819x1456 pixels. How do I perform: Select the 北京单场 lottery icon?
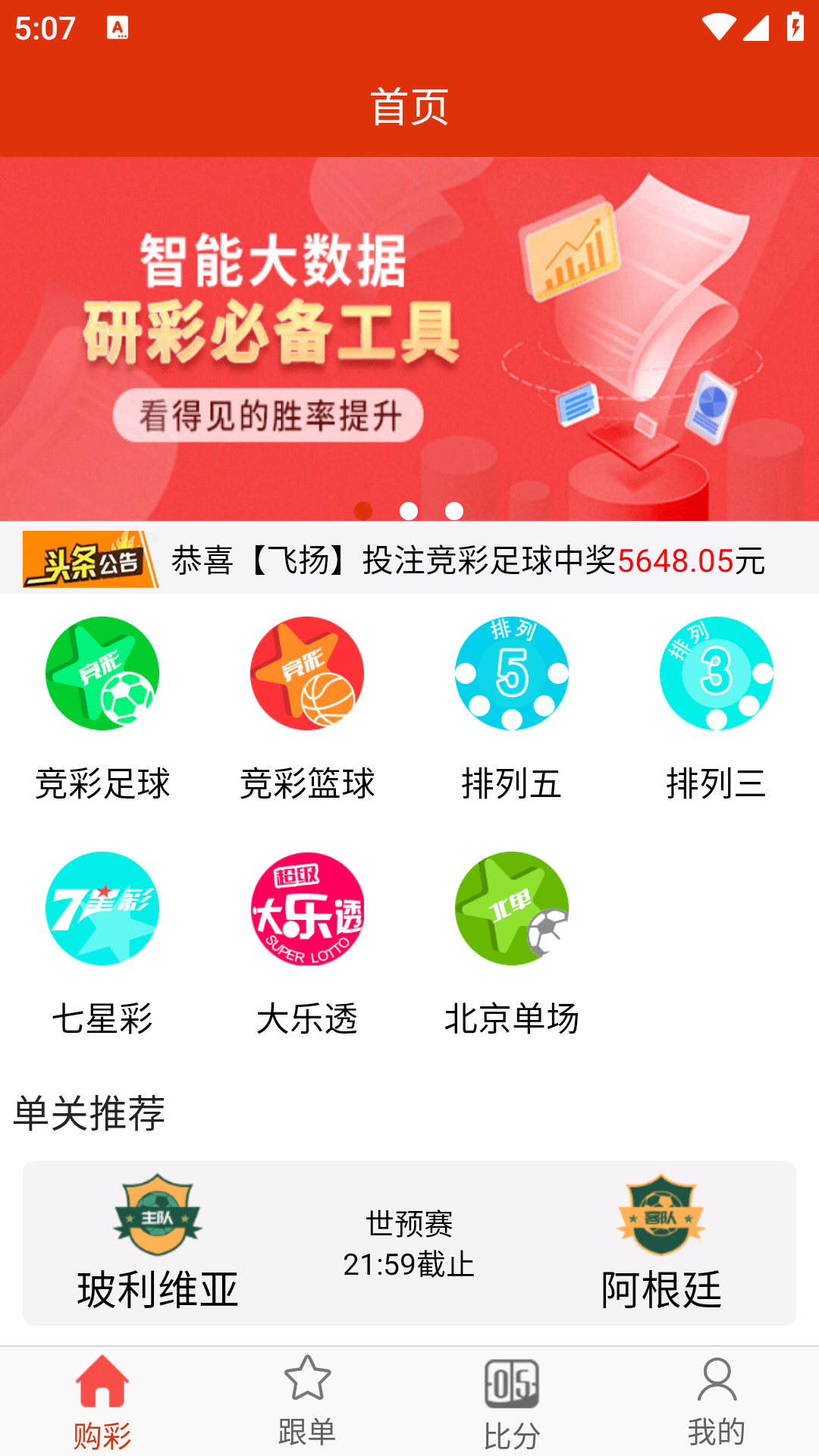pos(512,910)
